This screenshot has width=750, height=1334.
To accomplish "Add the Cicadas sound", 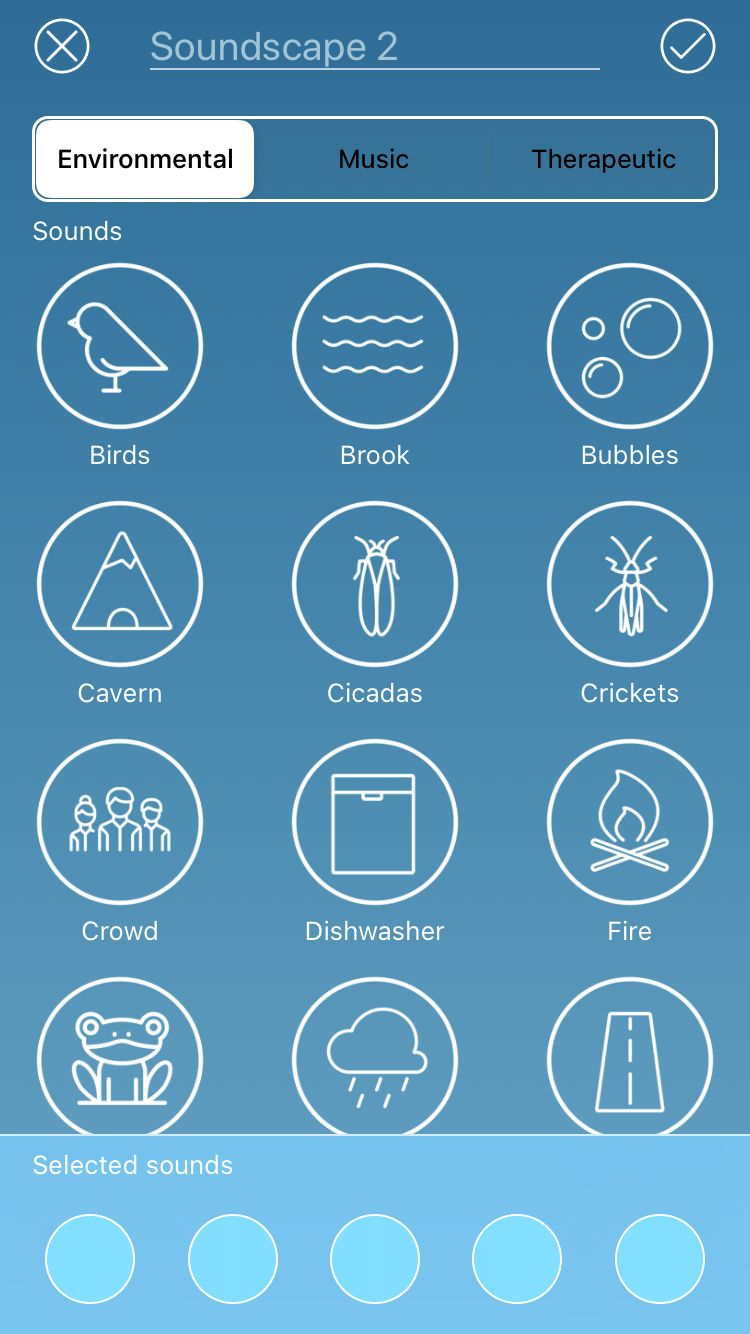I will click(375, 584).
